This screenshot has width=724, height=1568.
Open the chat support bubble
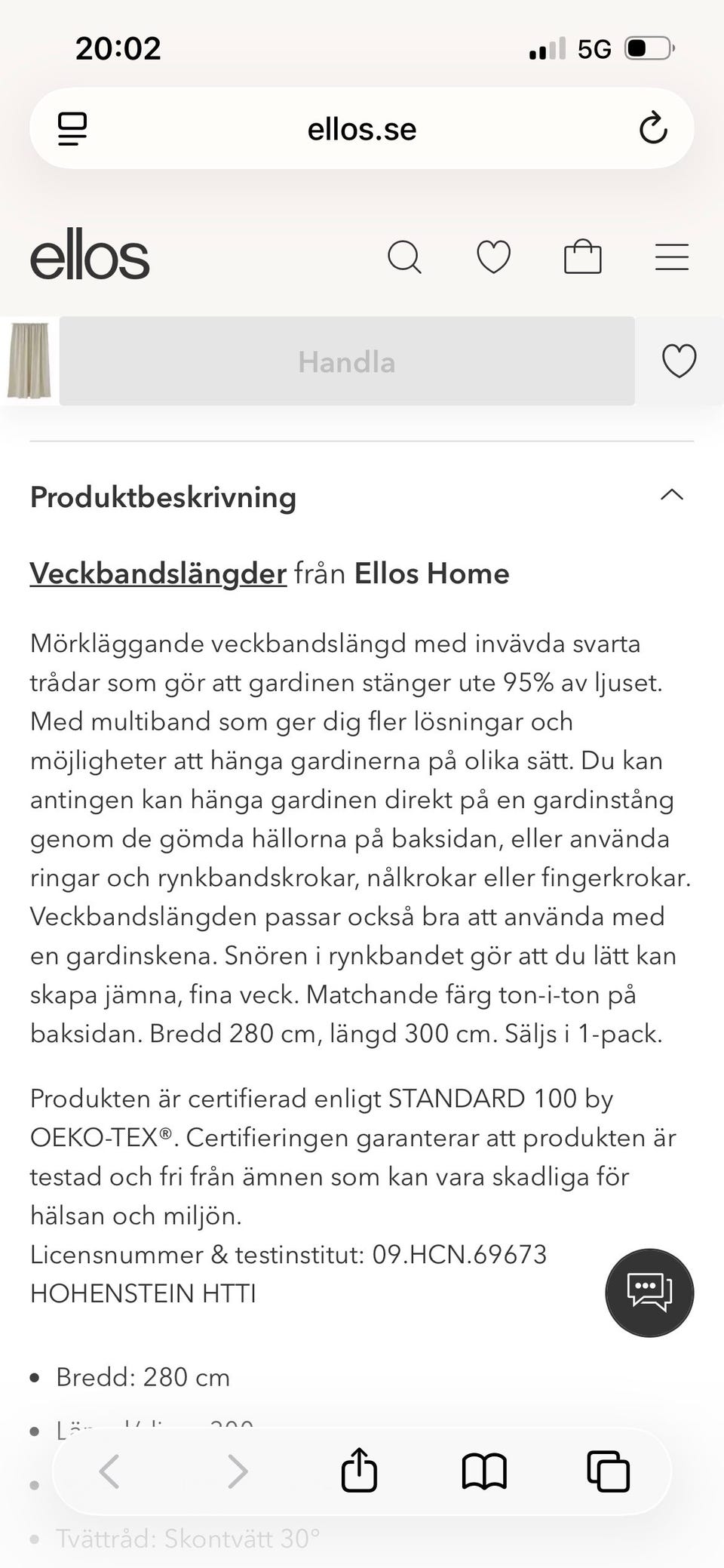(x=649, y=1292)
